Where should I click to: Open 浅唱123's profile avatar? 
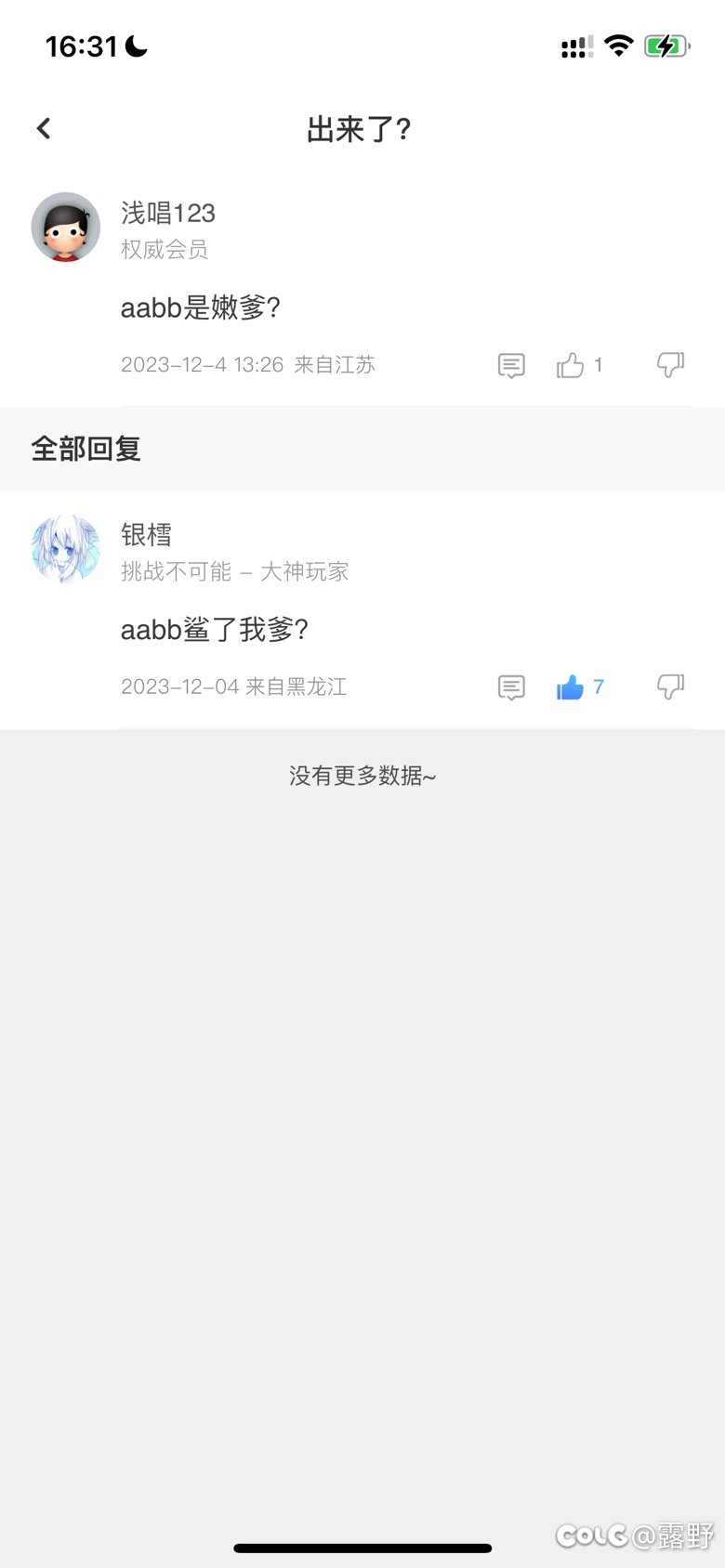(66, 228)
